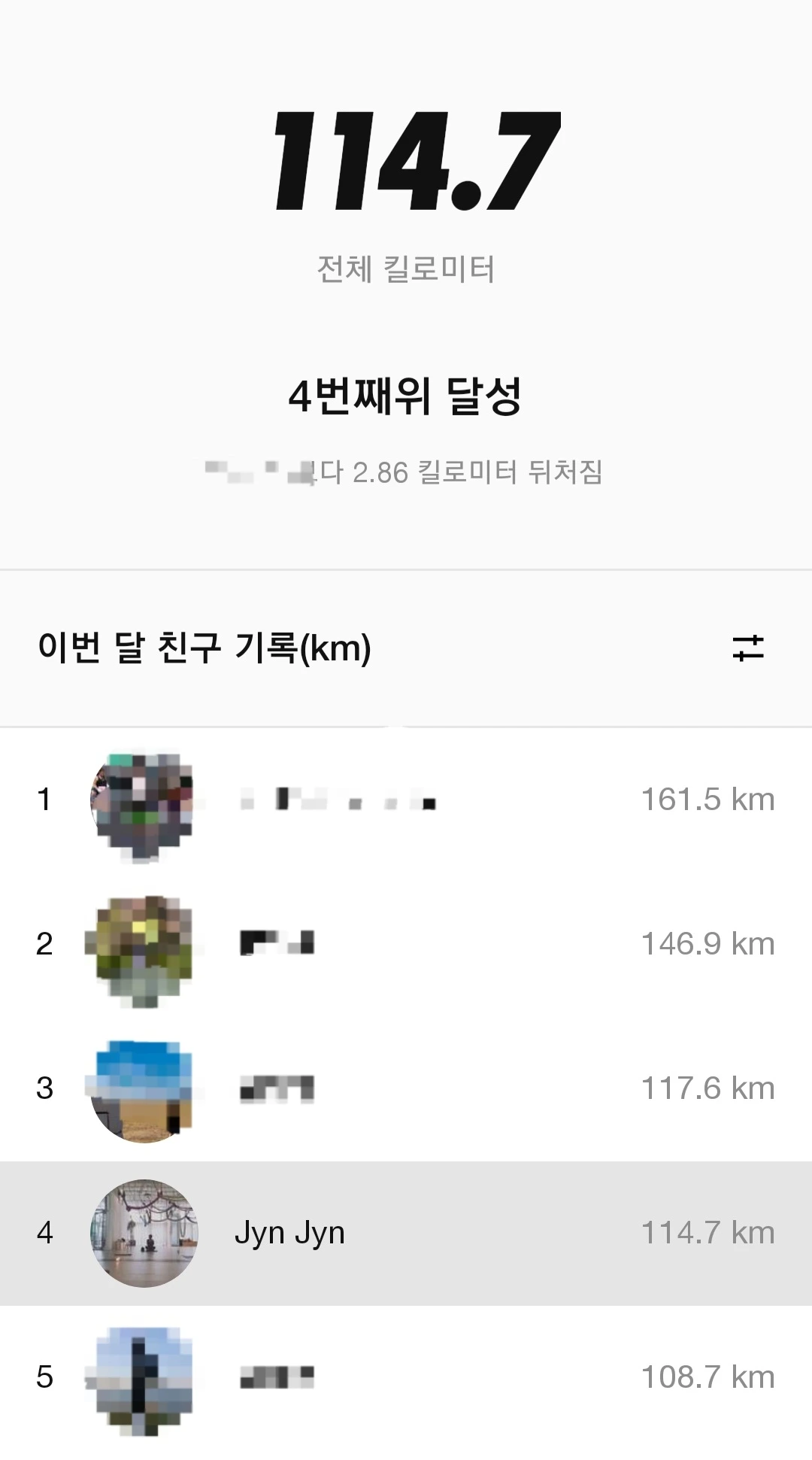Viewport: 812px width, 1460px height.
Task: Open the leaderboard filter settings icon
Action: coord(748,648)
